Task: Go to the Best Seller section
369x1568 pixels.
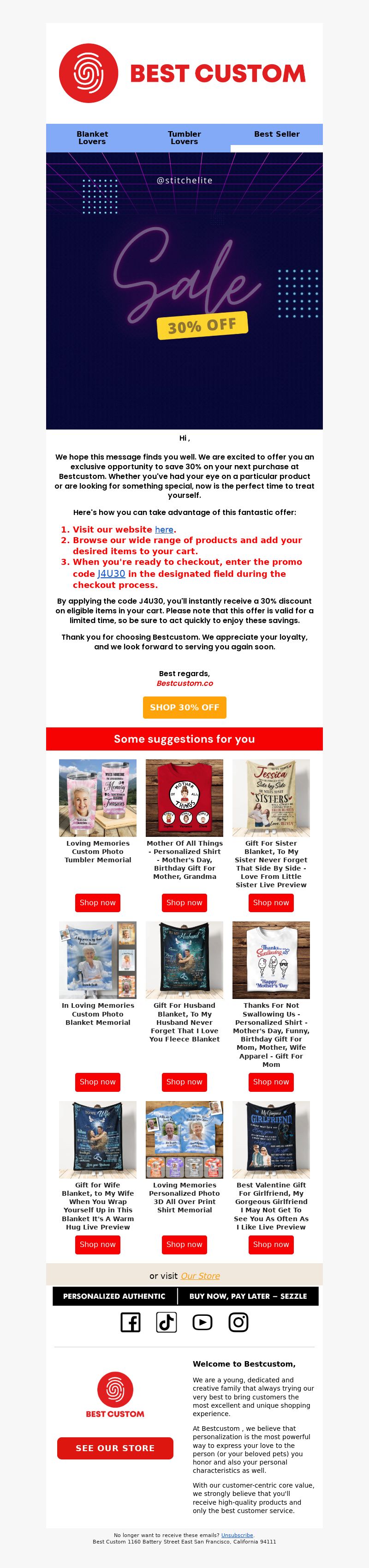Action: click(277, 134)
